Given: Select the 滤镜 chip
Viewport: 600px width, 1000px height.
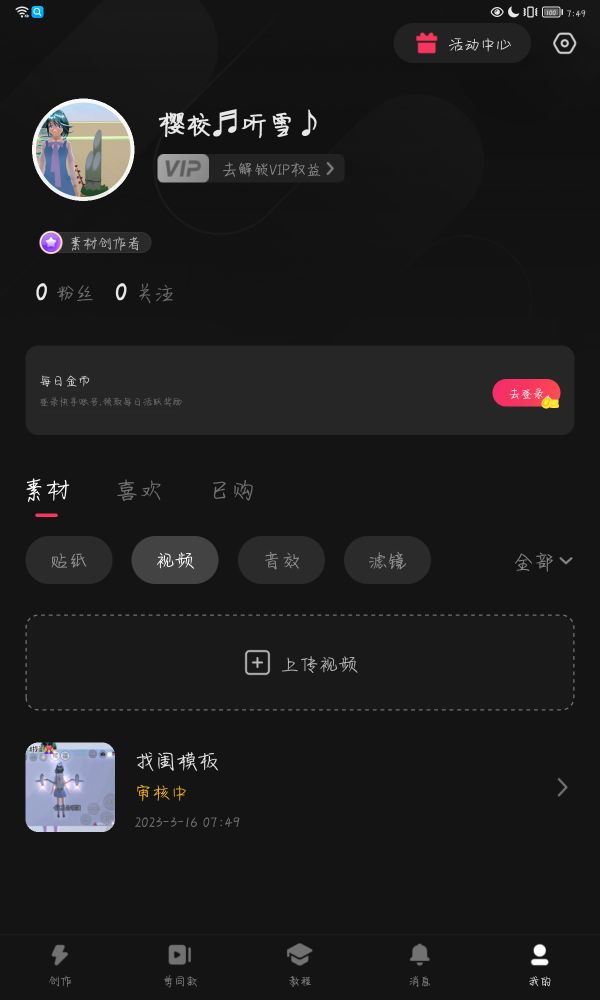Looking at the screenshot, I should pos(387,560).
